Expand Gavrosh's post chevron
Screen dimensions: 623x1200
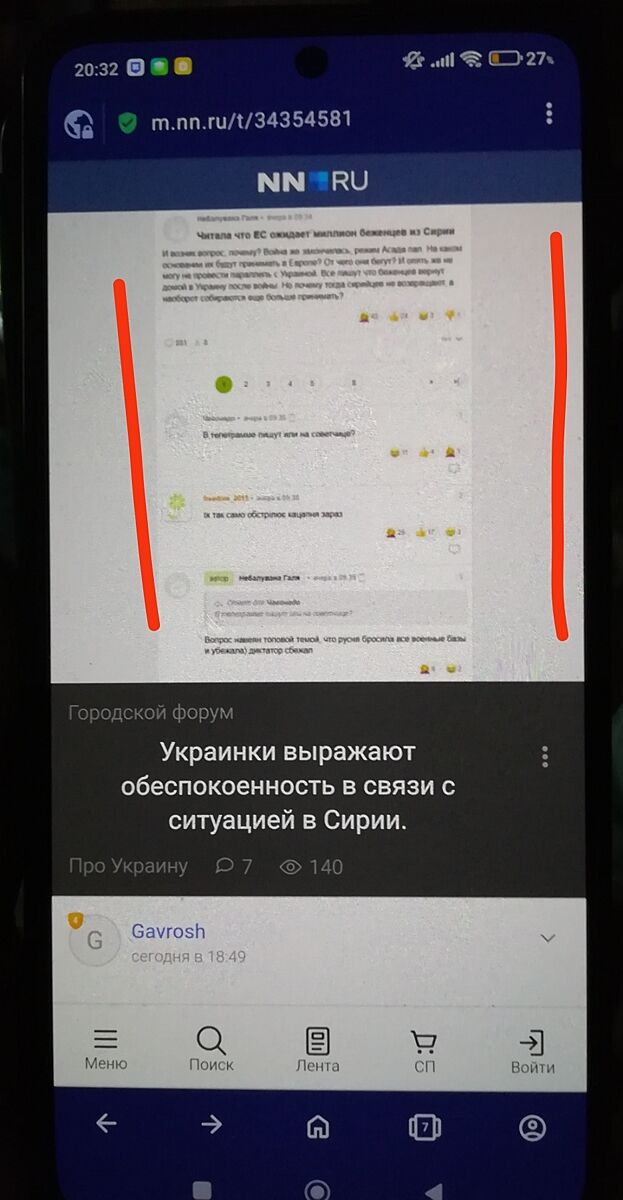point(547,938)
